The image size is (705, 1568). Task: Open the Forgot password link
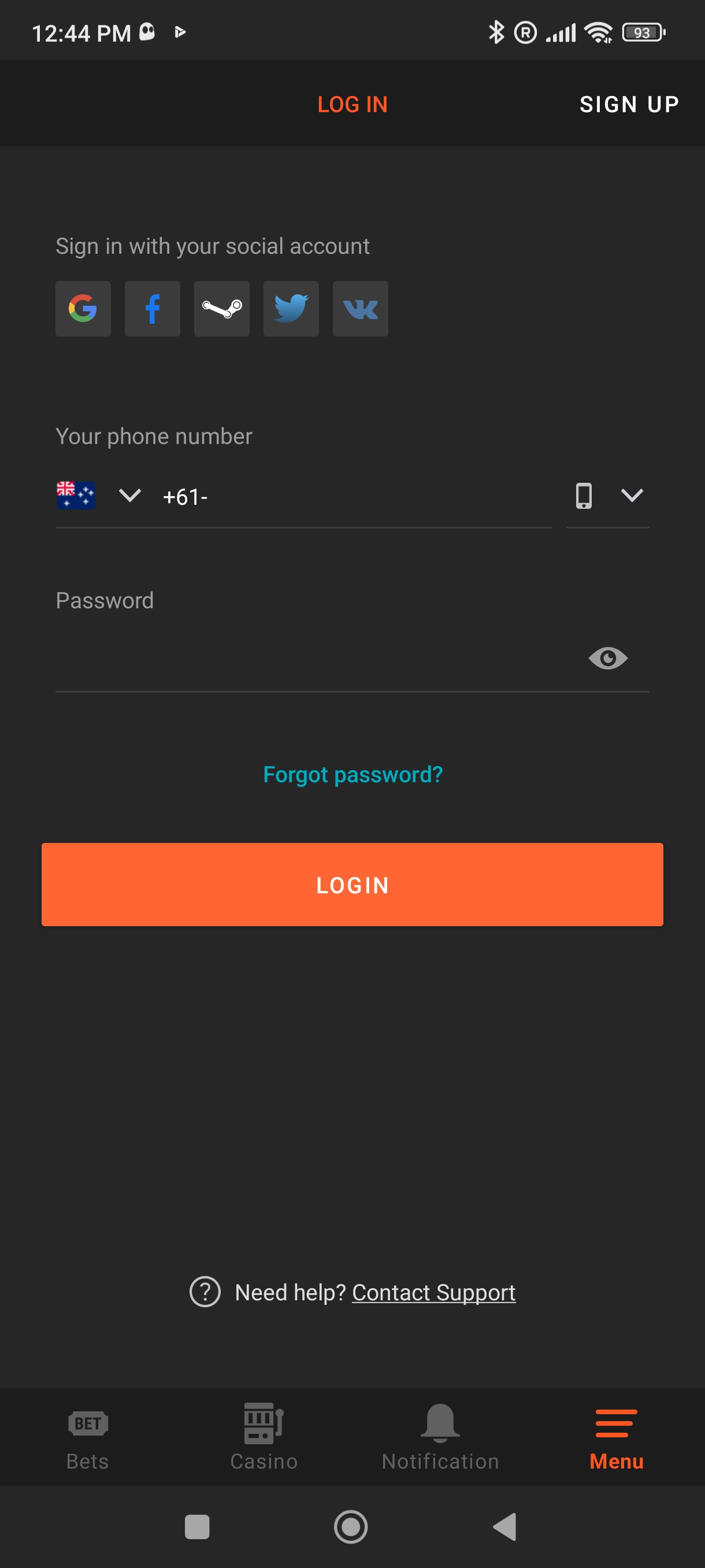tap(352, 774)
